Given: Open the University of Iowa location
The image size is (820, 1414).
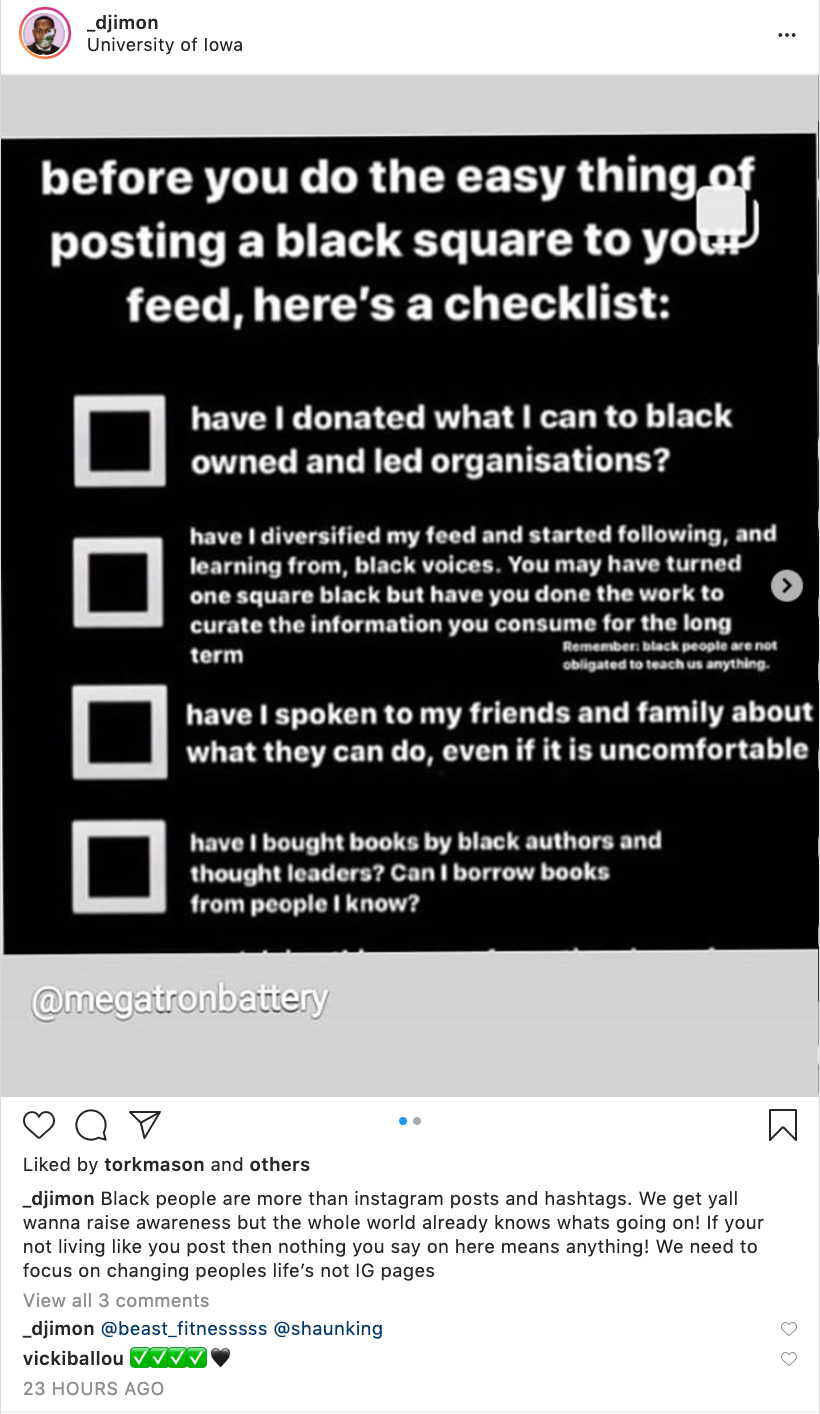Looking at the screenshot, I should (x=165, y=45).
